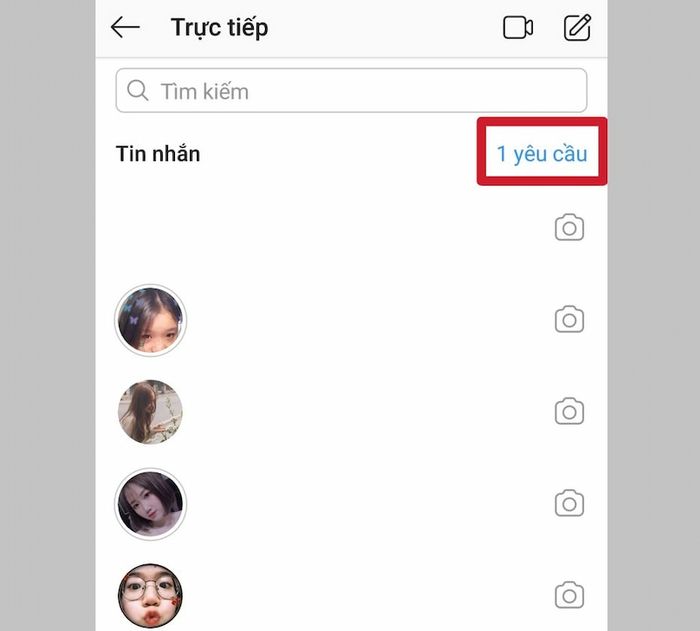Go back from Trực tiếp screen
The height and width of the screenshot is (631, 700).
pyautogui.click(x=125, y=28)
